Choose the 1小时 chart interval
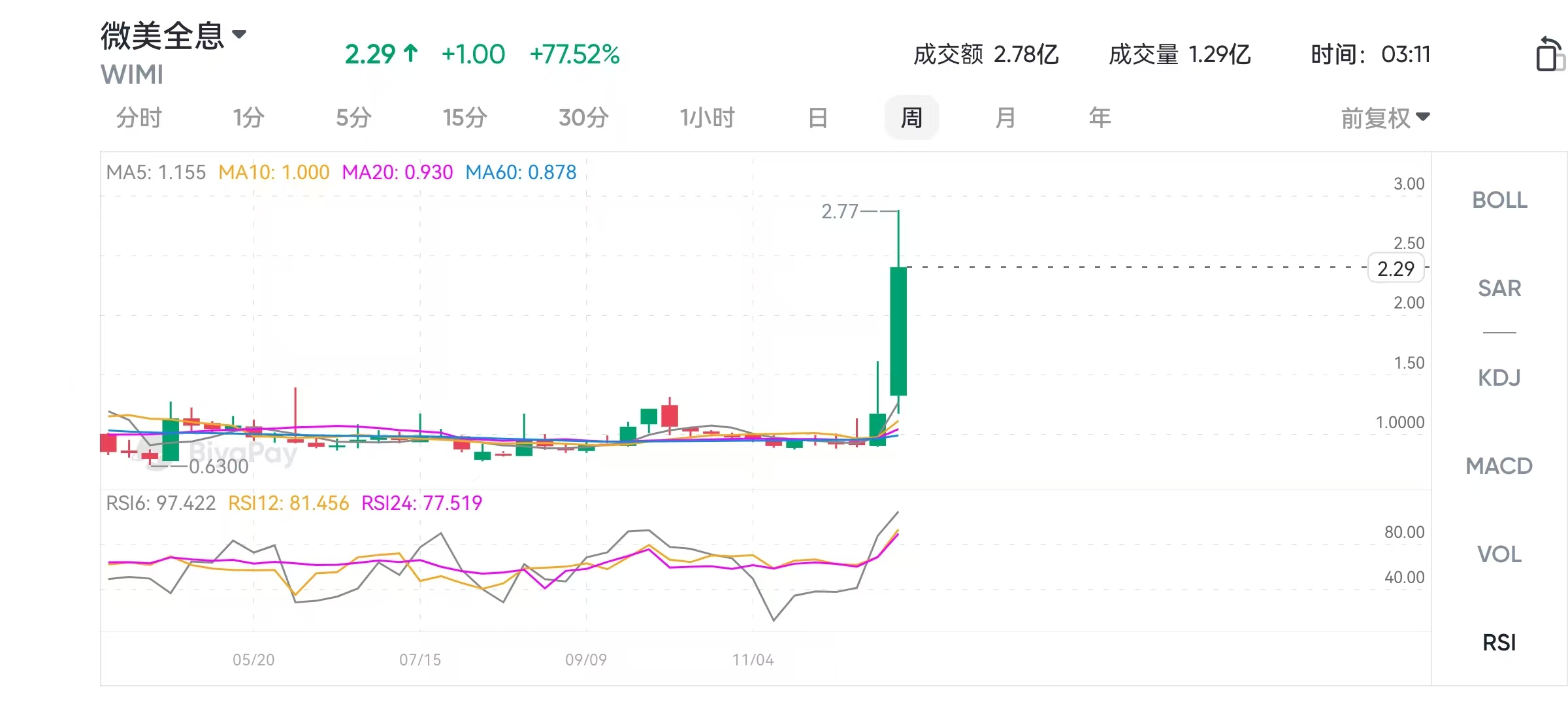 click(x=707, y=118)
